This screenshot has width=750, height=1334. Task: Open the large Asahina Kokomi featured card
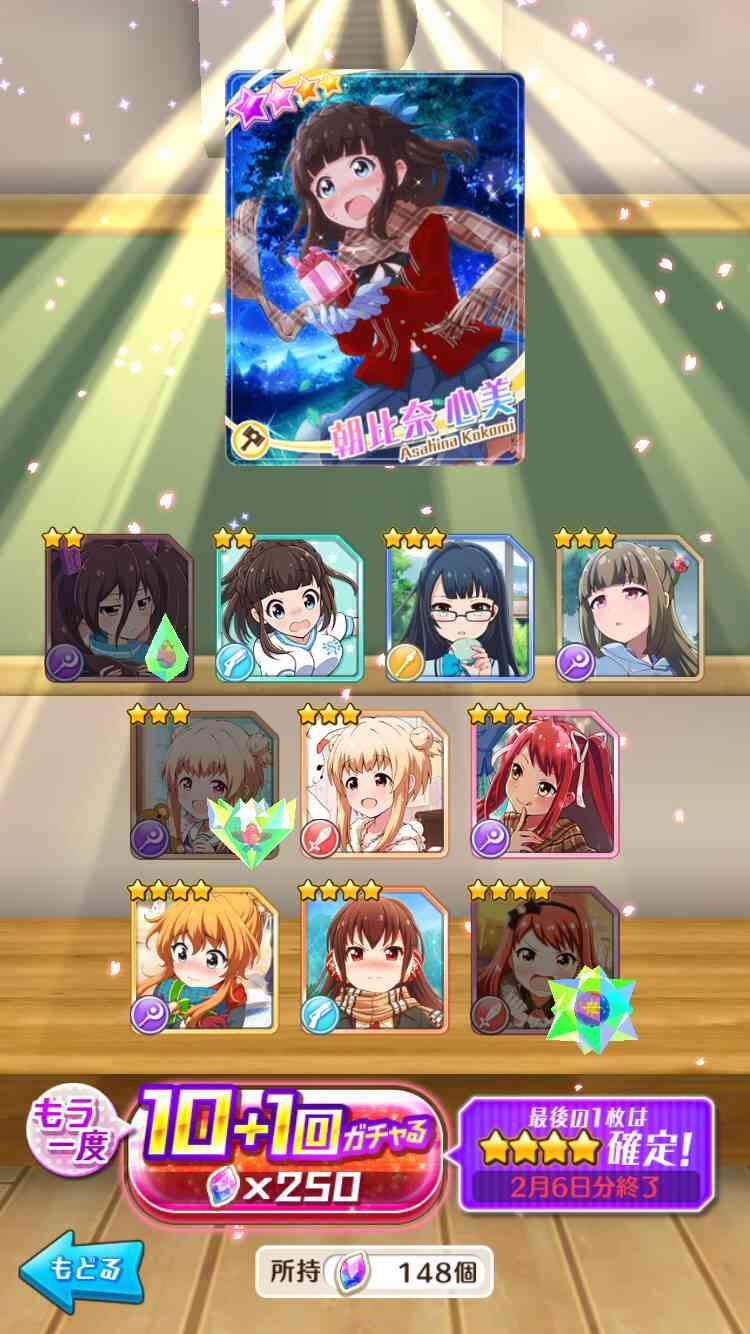[374, 268]
